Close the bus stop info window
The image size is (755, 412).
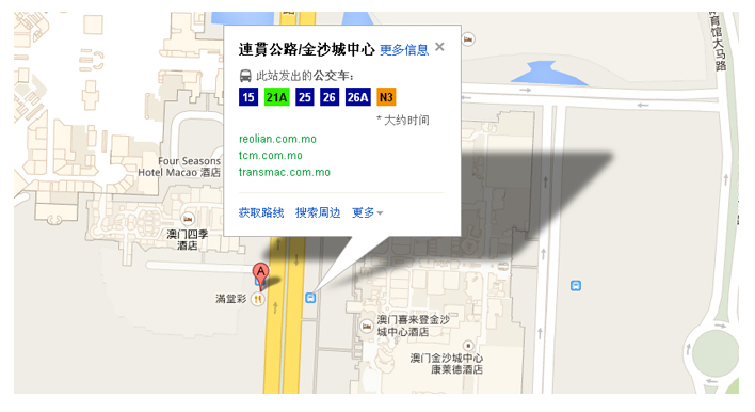coord(440,46)
